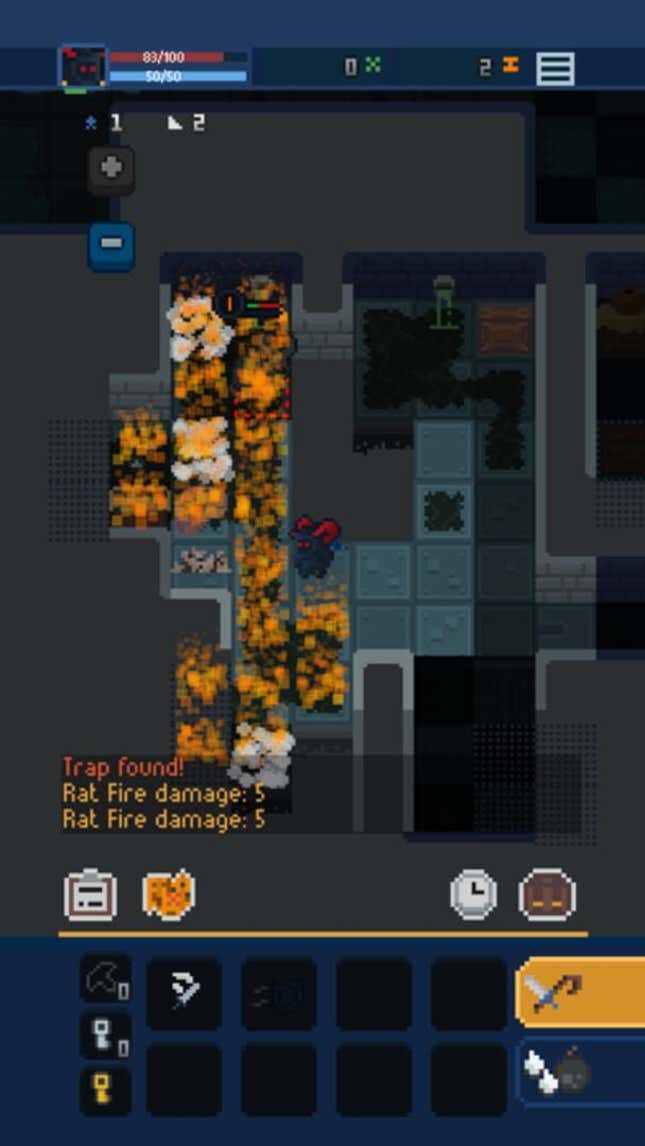645x1146 pixels.
Task: Open the orange map icon
Action: (169, 894)
